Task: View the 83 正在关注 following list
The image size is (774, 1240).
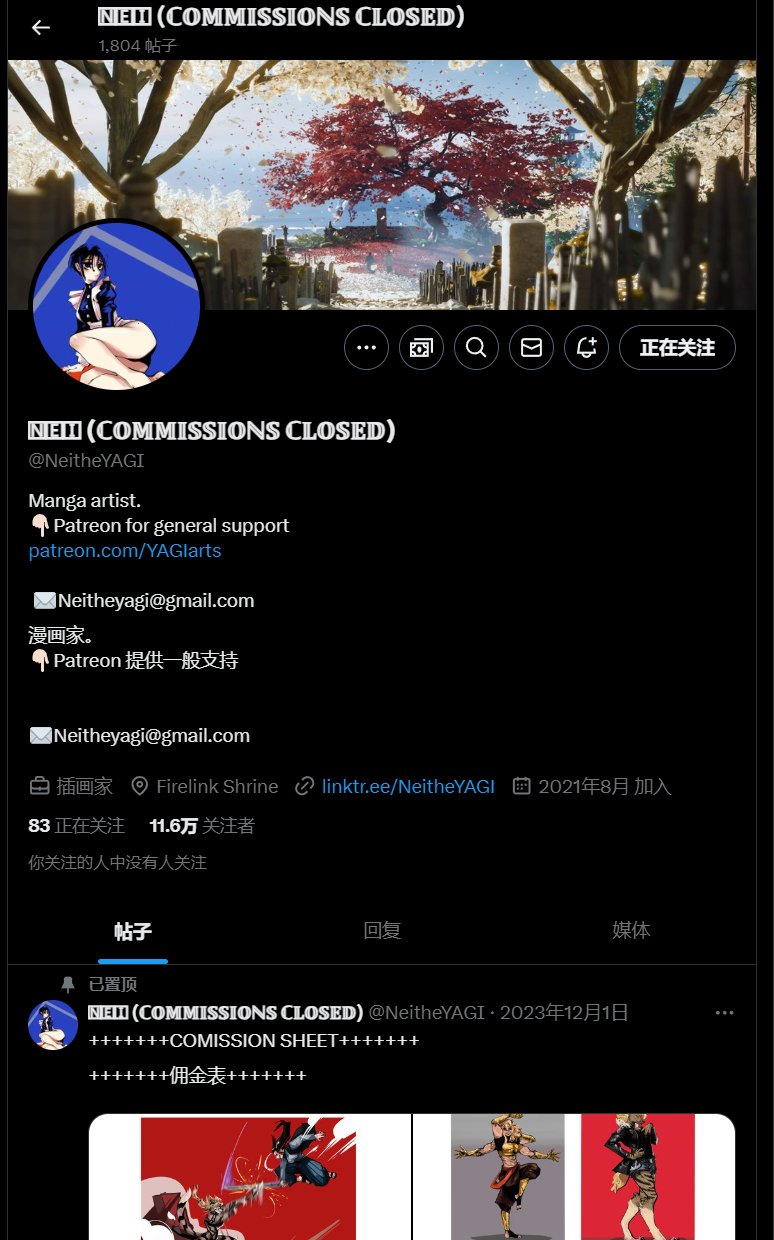Action: coord(77,826)
